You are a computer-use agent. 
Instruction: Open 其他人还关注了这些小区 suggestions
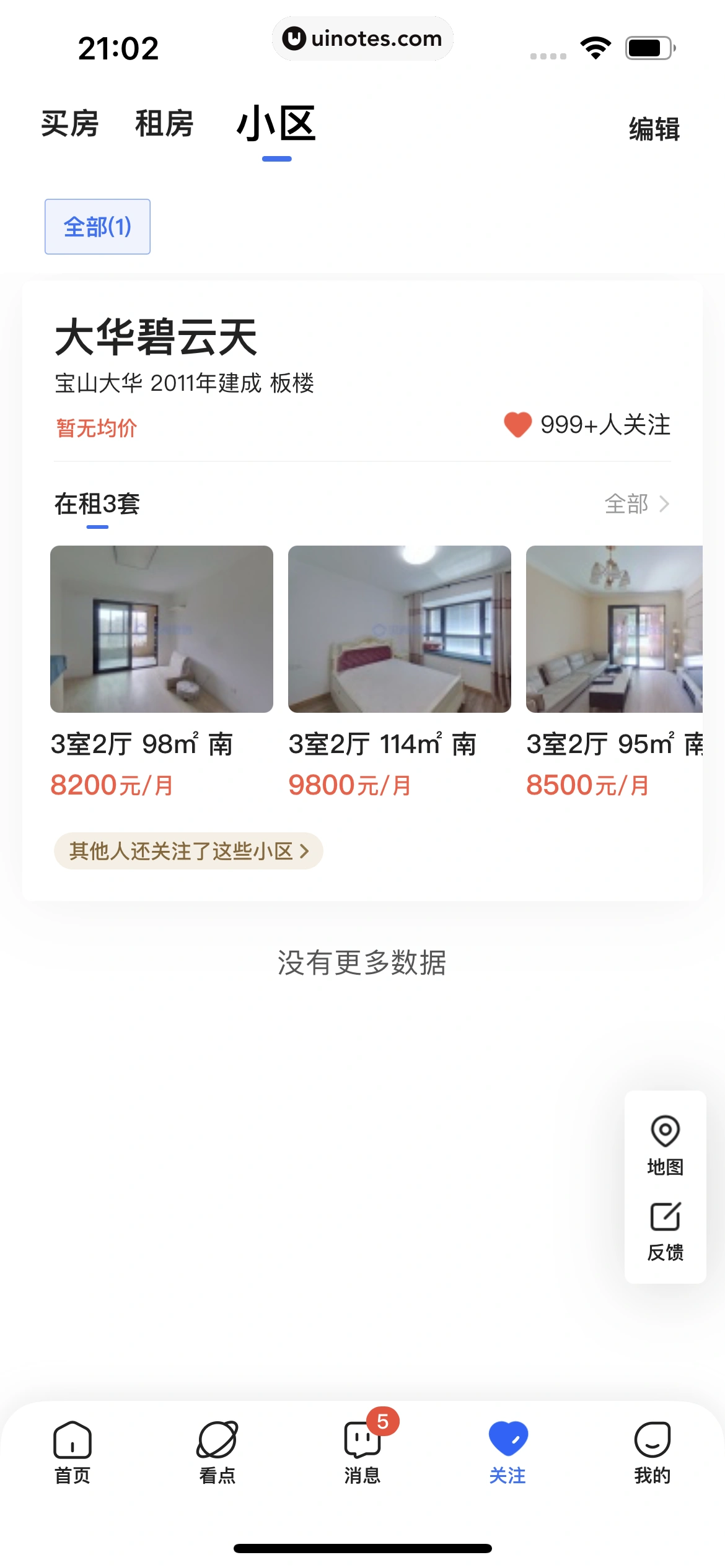[x=188, y=851]
